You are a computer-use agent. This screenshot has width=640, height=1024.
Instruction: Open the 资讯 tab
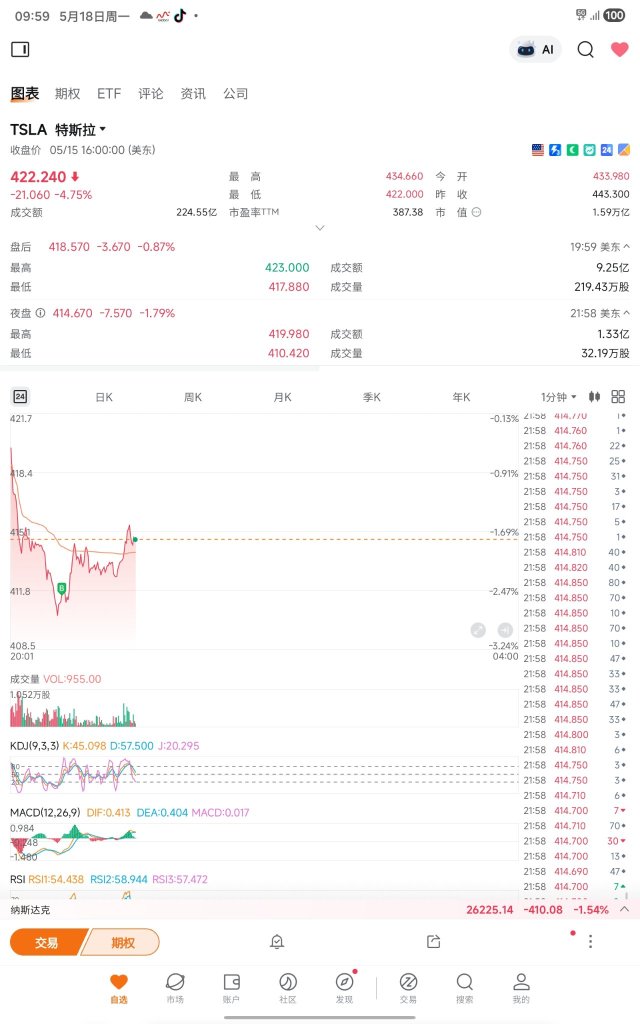point(193,93)
